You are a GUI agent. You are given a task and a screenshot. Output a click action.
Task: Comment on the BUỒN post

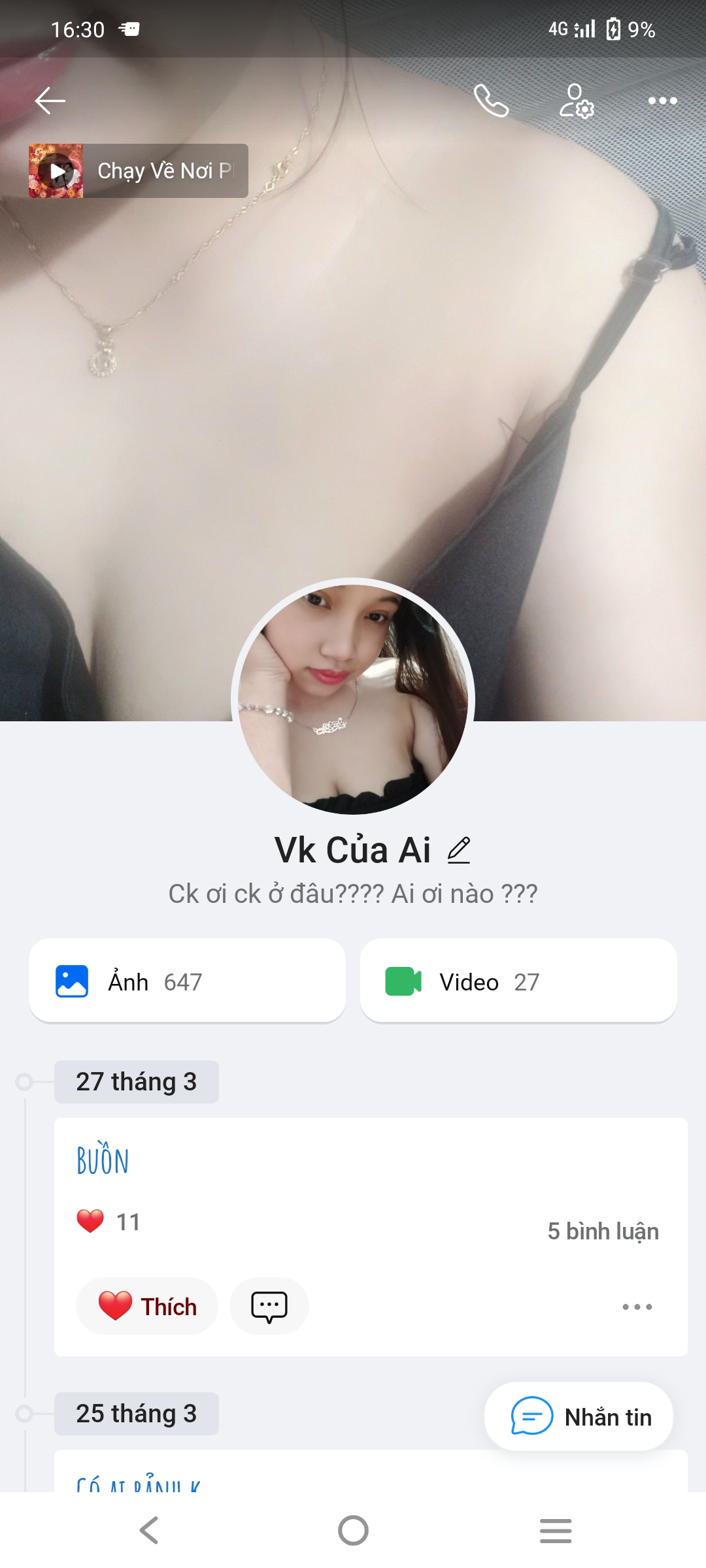[269, 1307]
